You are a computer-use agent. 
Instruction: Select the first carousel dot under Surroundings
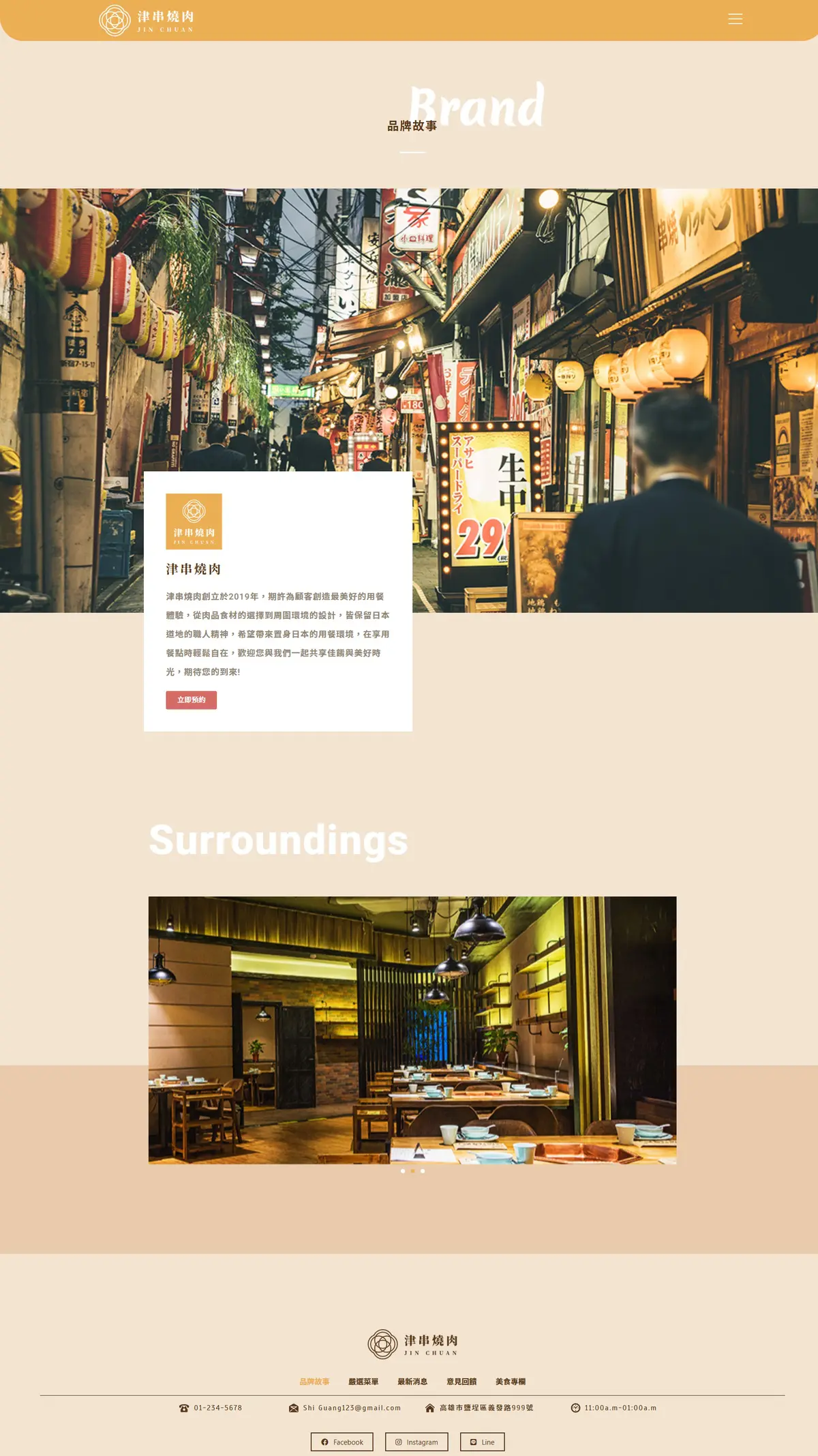click(x=403, y=1171)
